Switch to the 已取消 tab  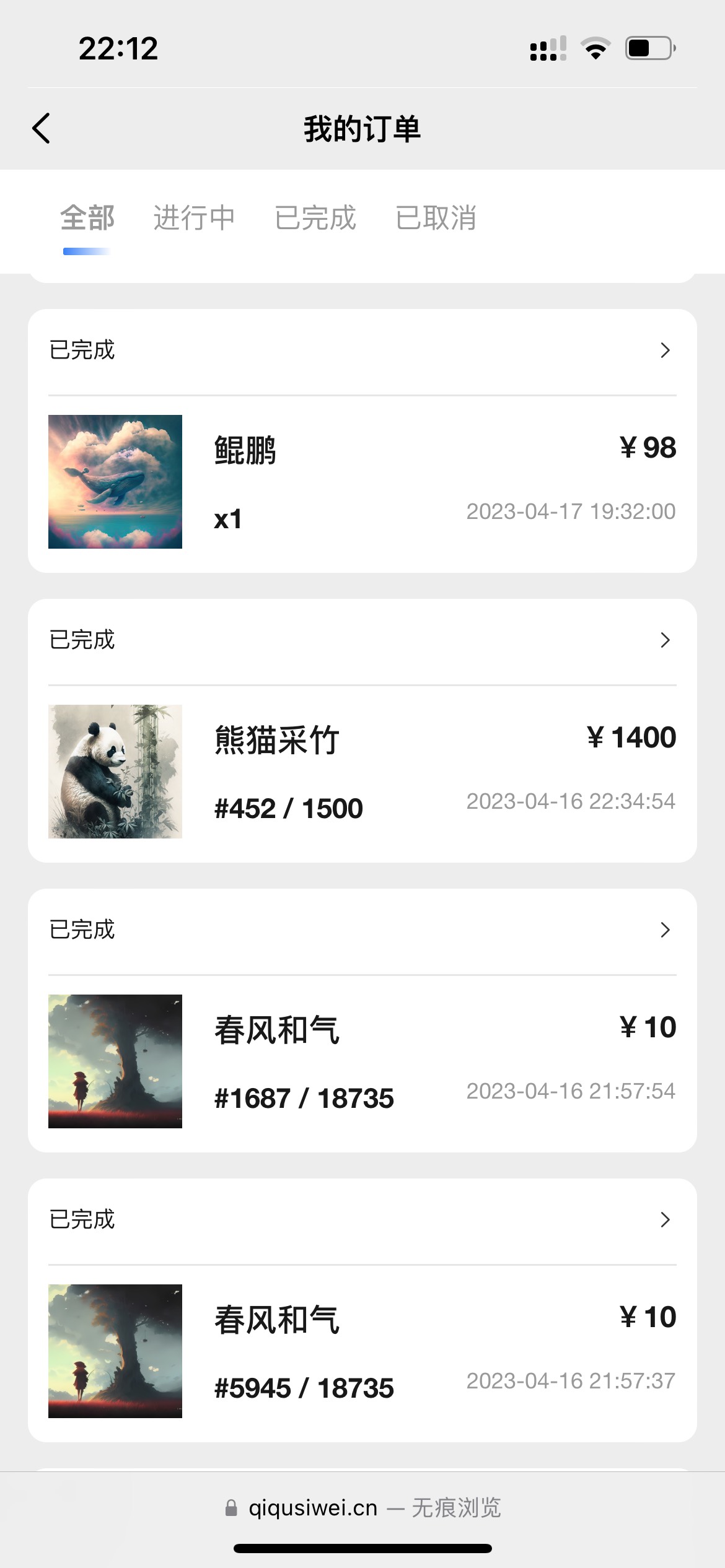pyautogui.click(x=436, y=218)
